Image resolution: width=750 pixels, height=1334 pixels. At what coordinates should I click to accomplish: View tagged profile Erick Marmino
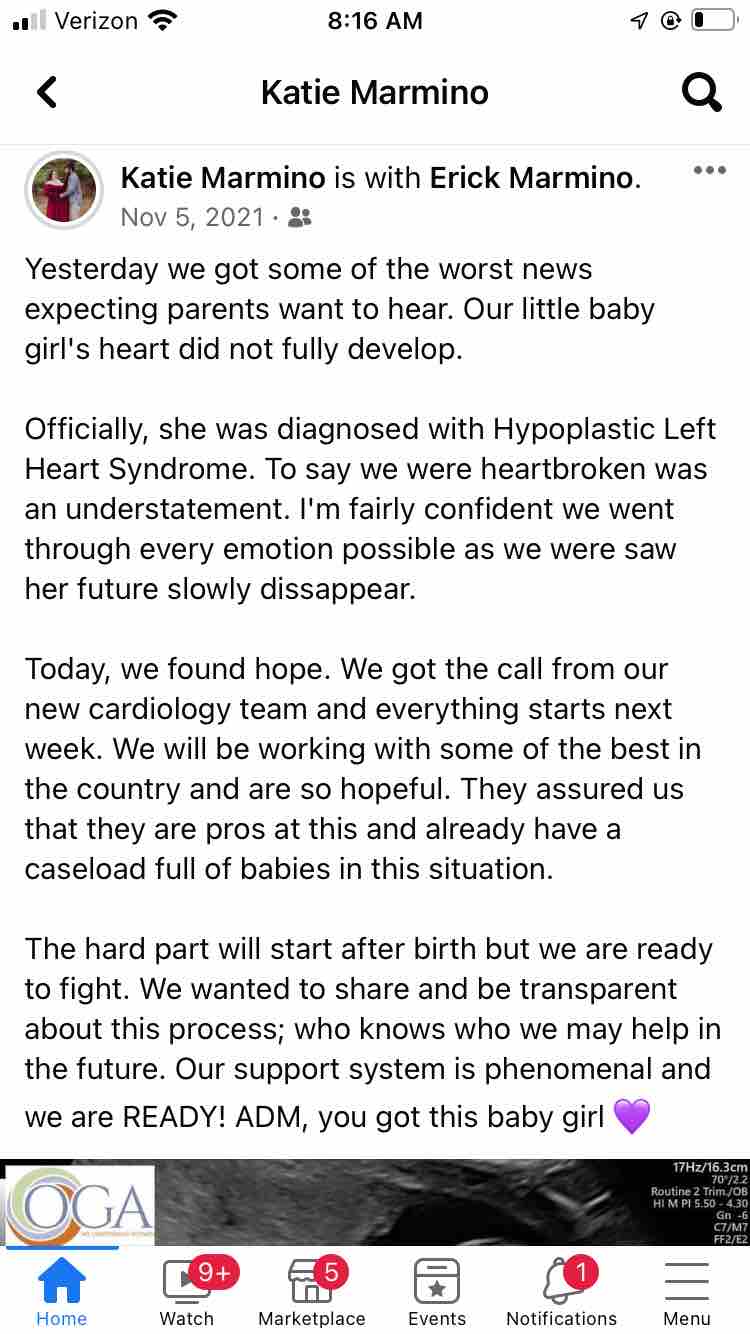(x=531, y=178)
